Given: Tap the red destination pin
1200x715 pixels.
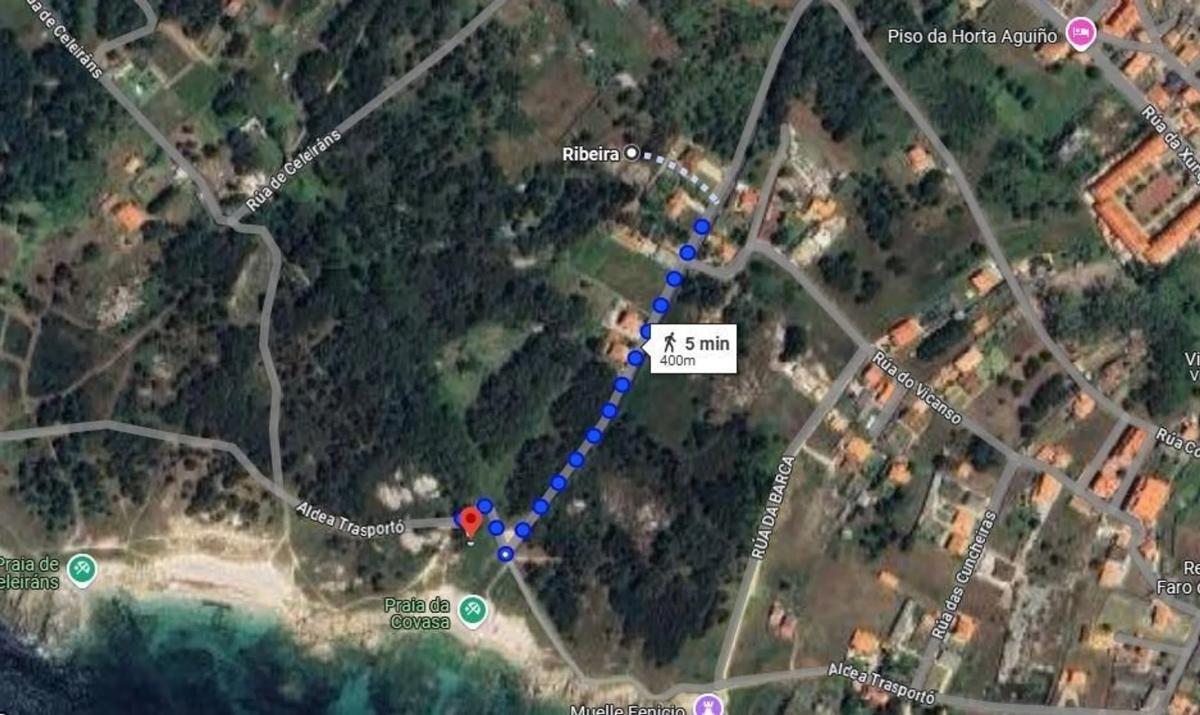Looking at the screenshot, I should pyautogui.click(x=471, y=521).
